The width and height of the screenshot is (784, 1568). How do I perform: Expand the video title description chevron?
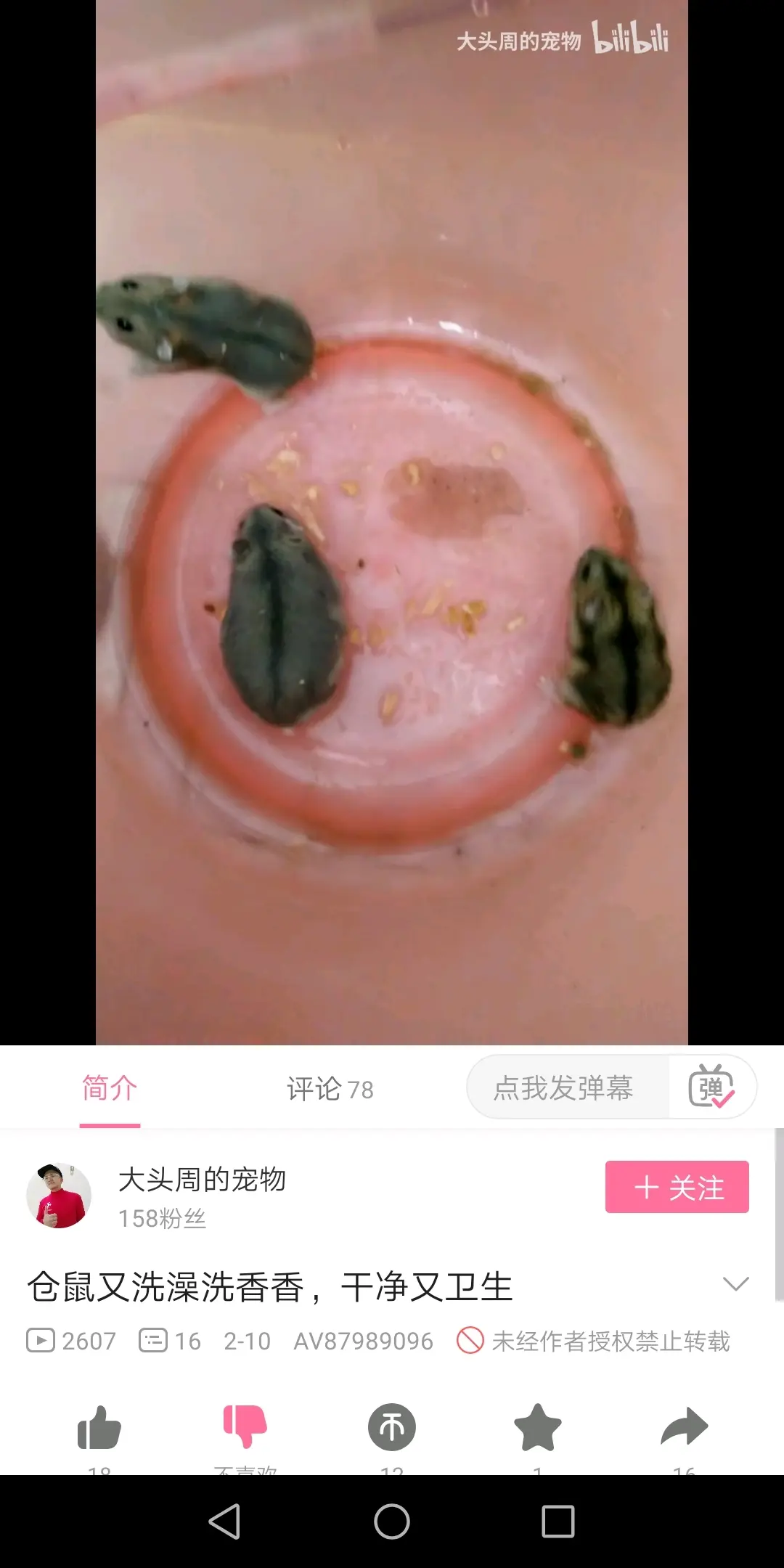tap(736, 1284)
